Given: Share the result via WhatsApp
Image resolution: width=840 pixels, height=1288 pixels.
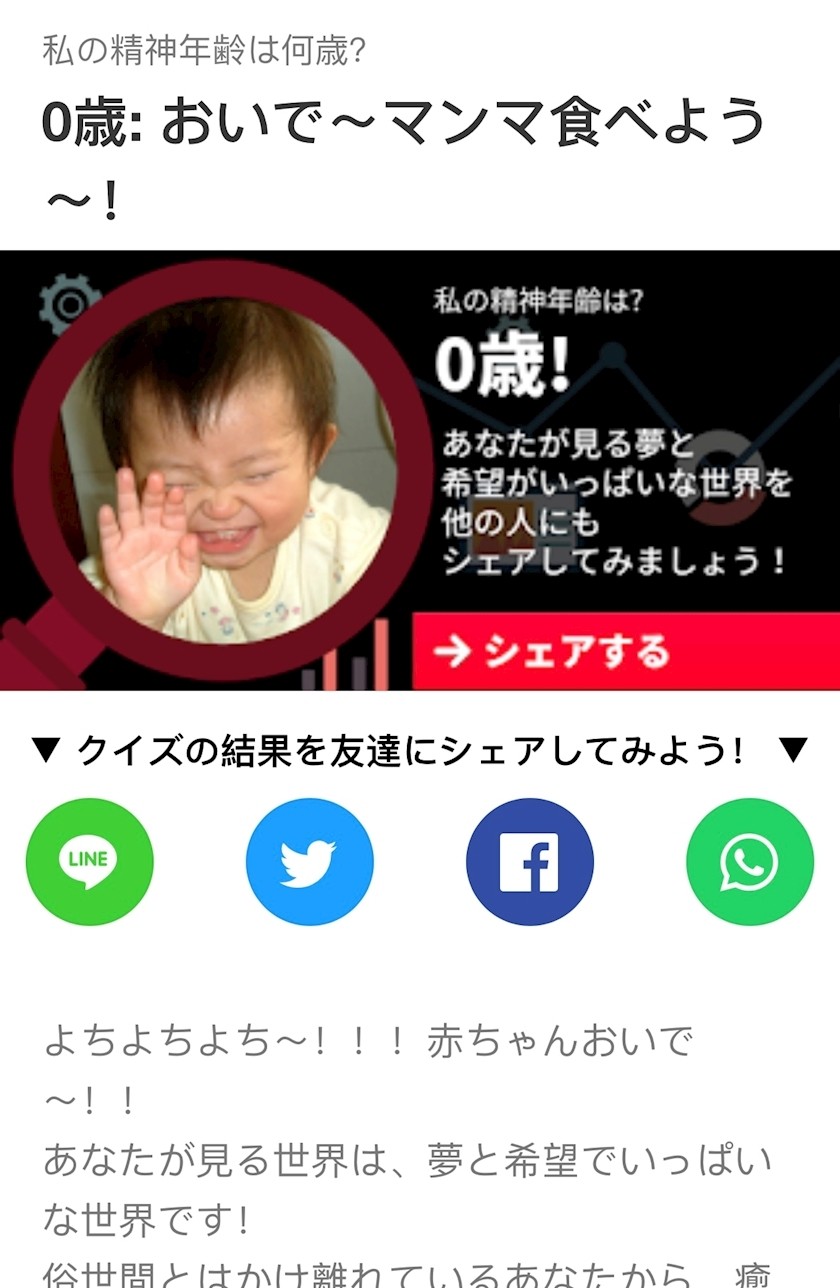Looking at the screenshot, I should pos(750,861).
